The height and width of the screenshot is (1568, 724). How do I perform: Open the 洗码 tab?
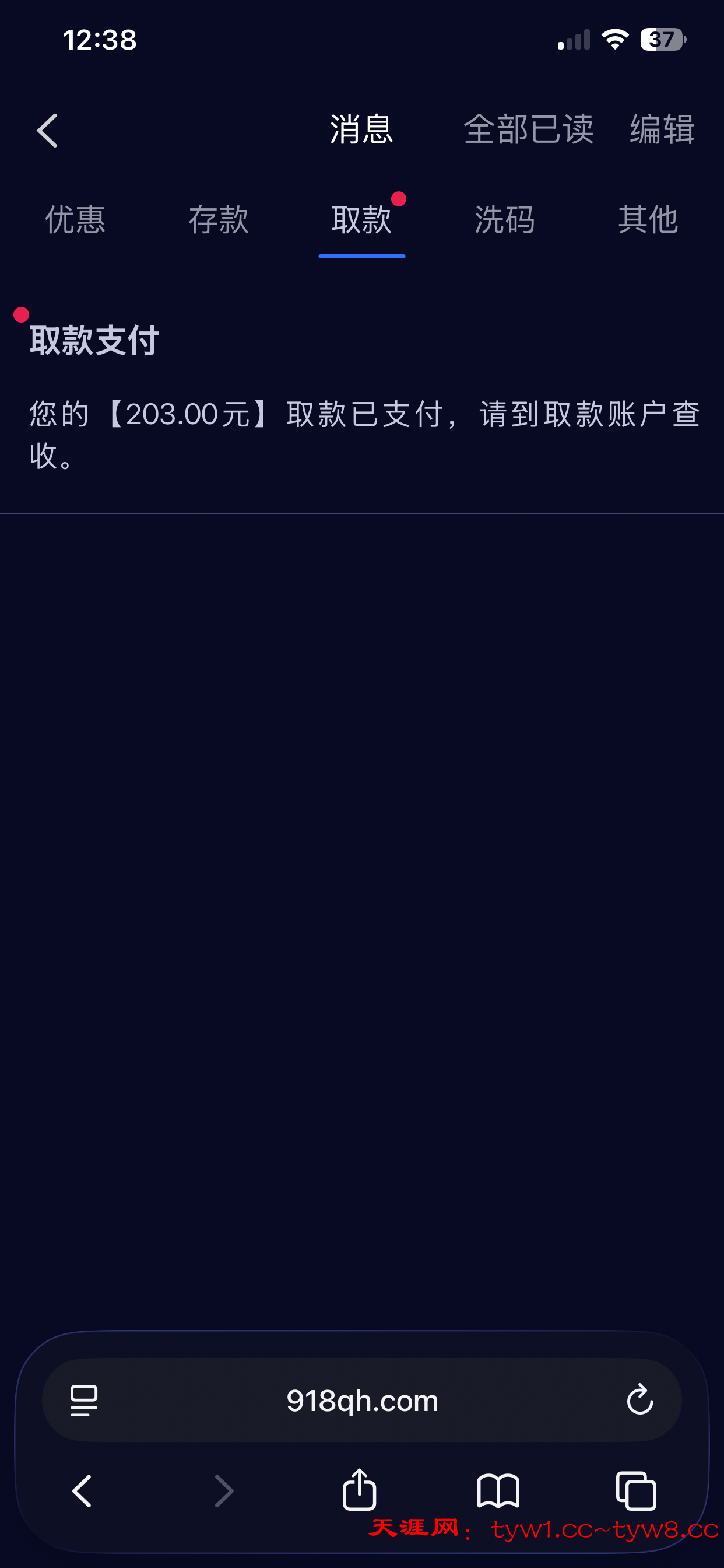tap(504, 220)
